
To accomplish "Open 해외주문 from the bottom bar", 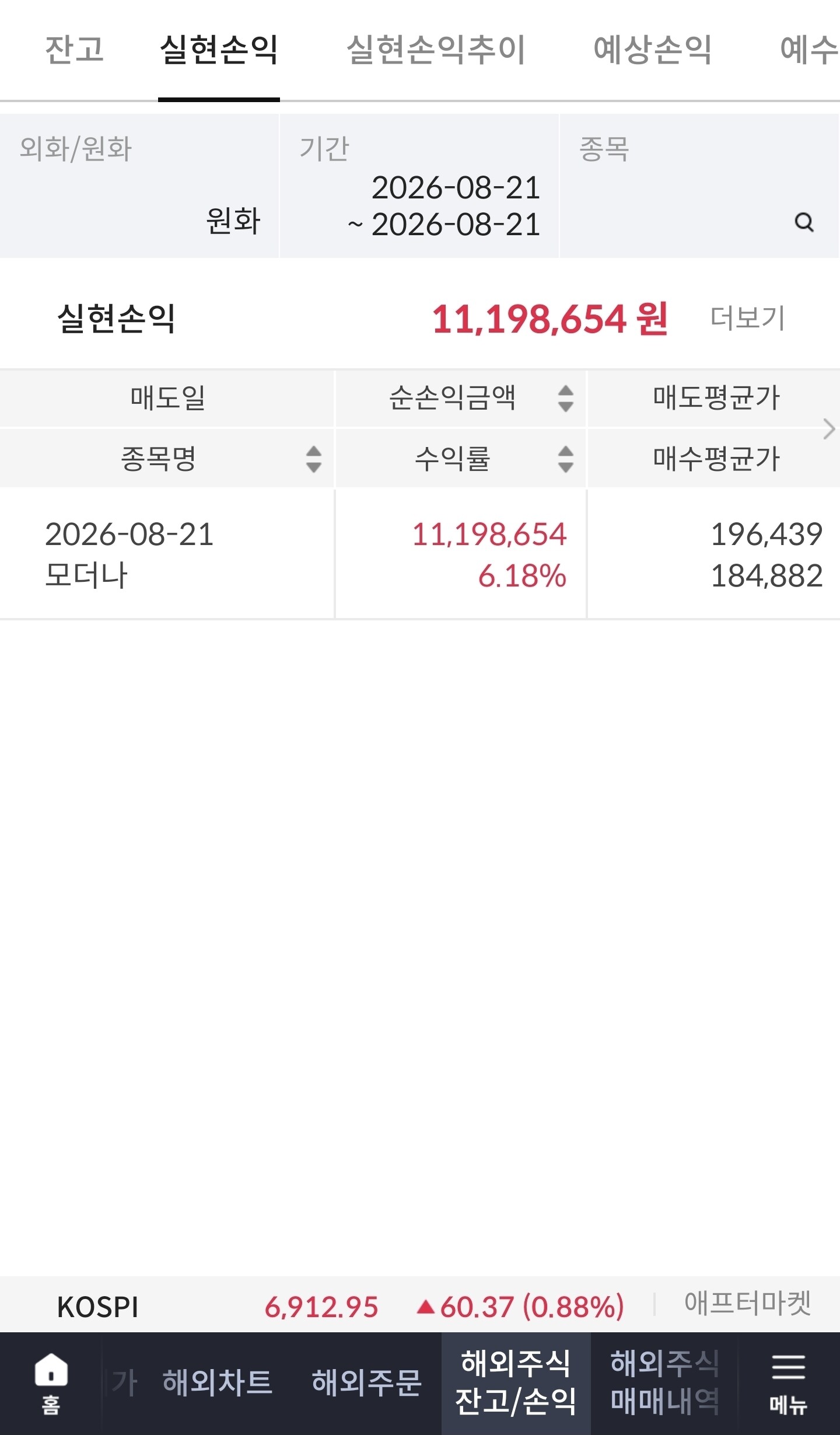I will [x=366, y=1382].
